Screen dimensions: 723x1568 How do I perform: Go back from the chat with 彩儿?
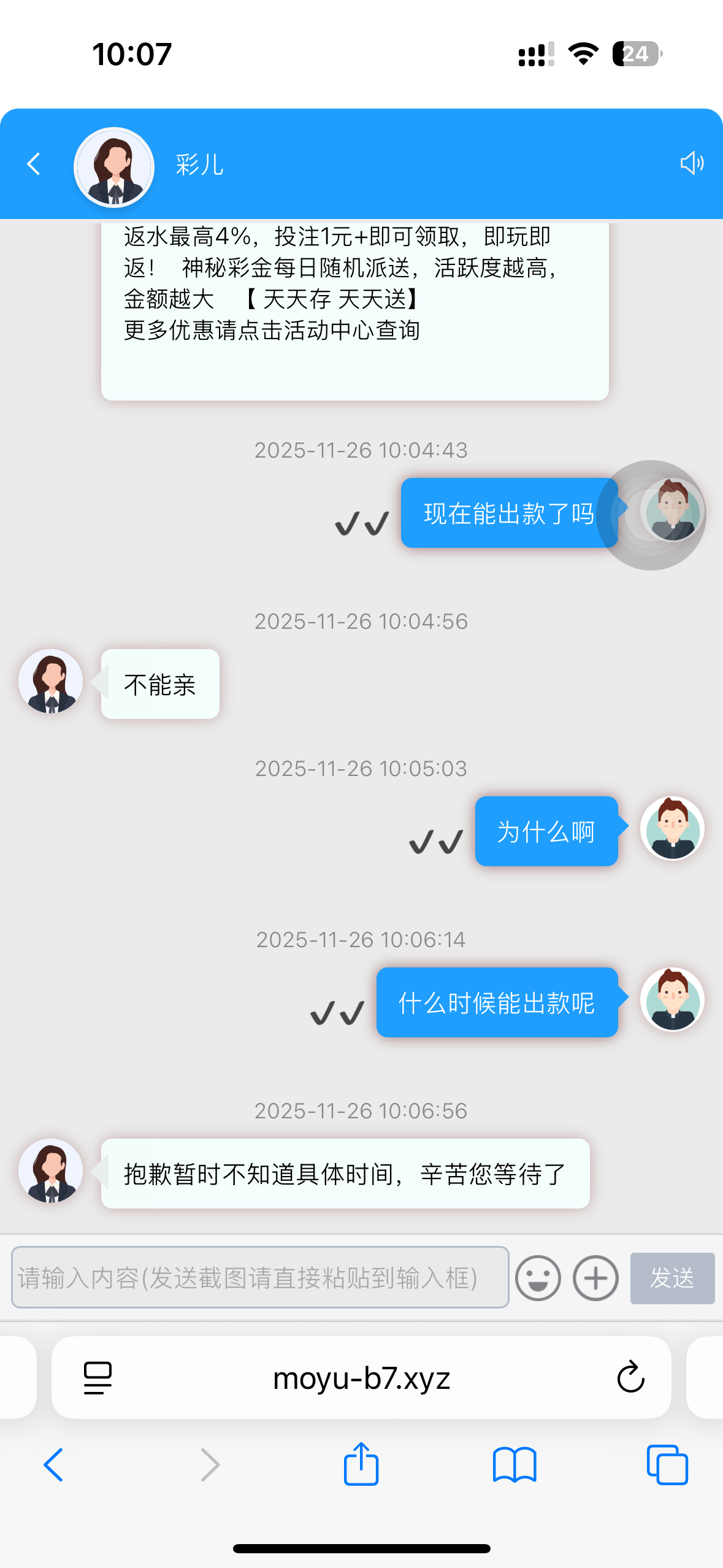tap(34, 164)
